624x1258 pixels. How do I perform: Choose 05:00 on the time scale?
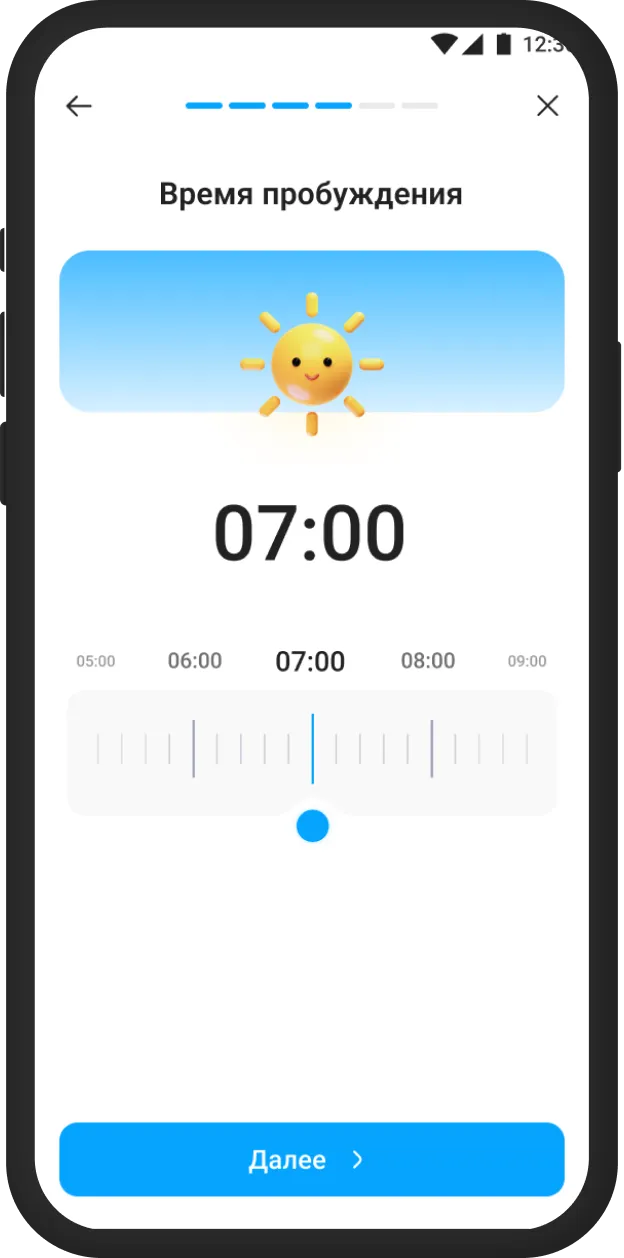coord(96,661)
